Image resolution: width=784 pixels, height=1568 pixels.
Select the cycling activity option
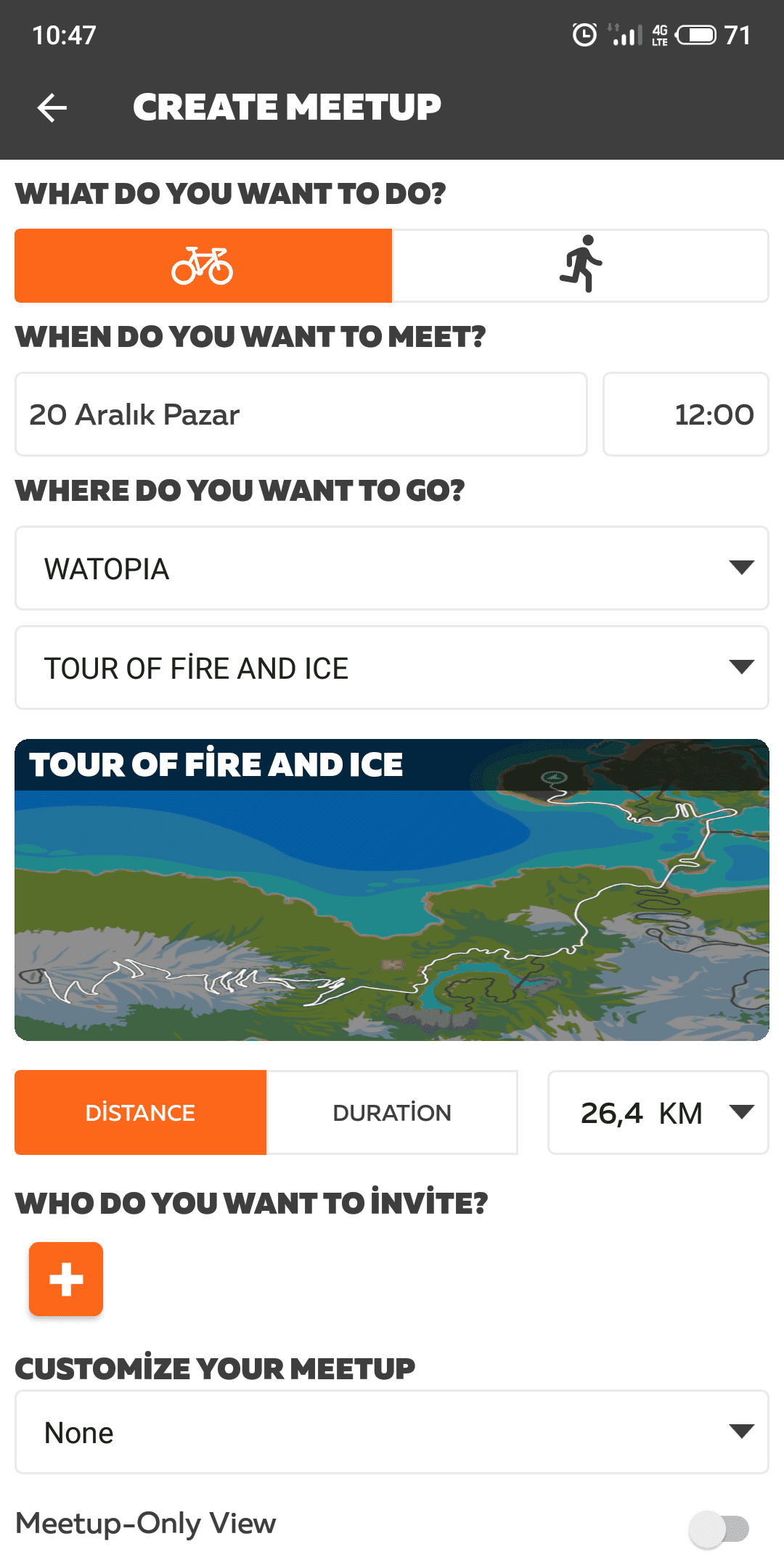[203, 266]
